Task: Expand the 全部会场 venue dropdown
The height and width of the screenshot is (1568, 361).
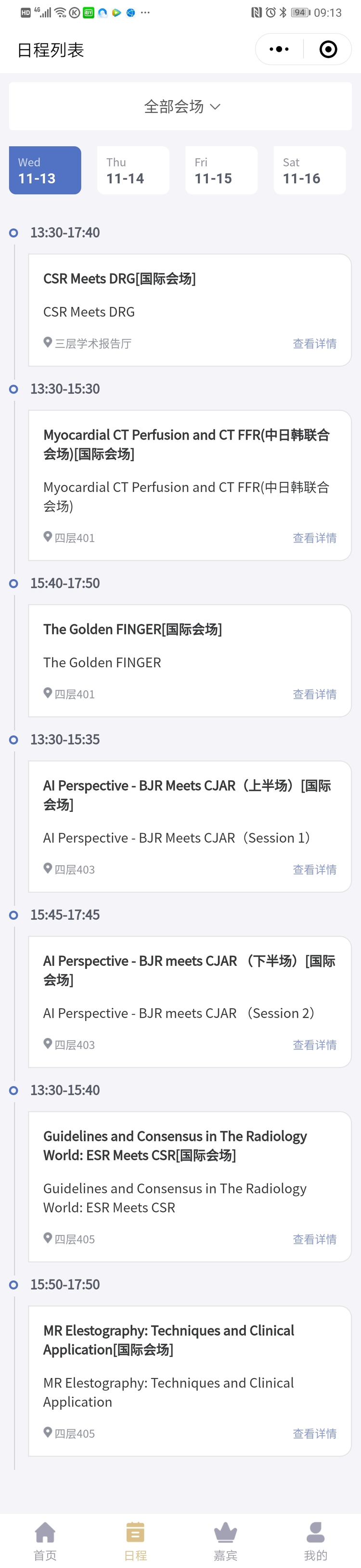Action: (181, 106)
